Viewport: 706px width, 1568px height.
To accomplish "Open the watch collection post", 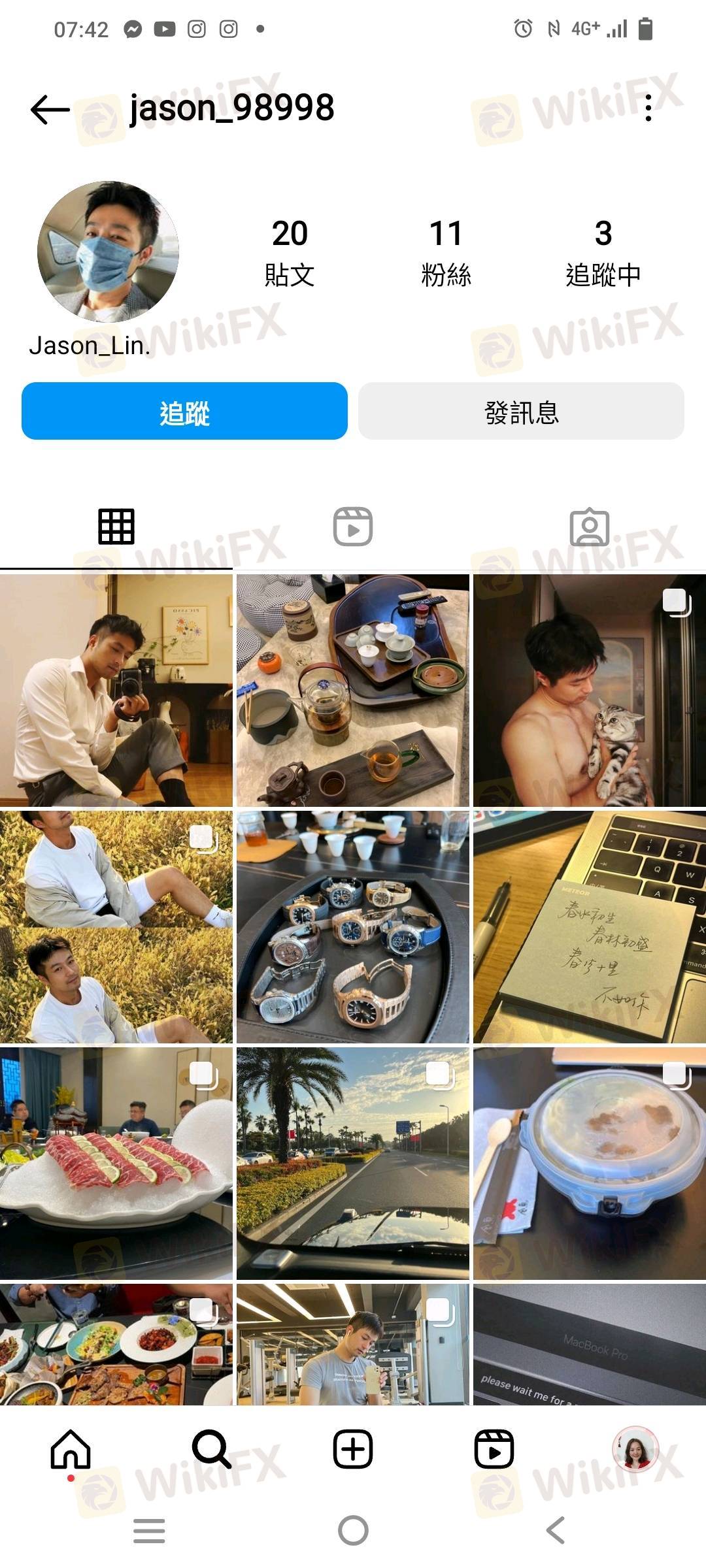I will tap(353, 927).
